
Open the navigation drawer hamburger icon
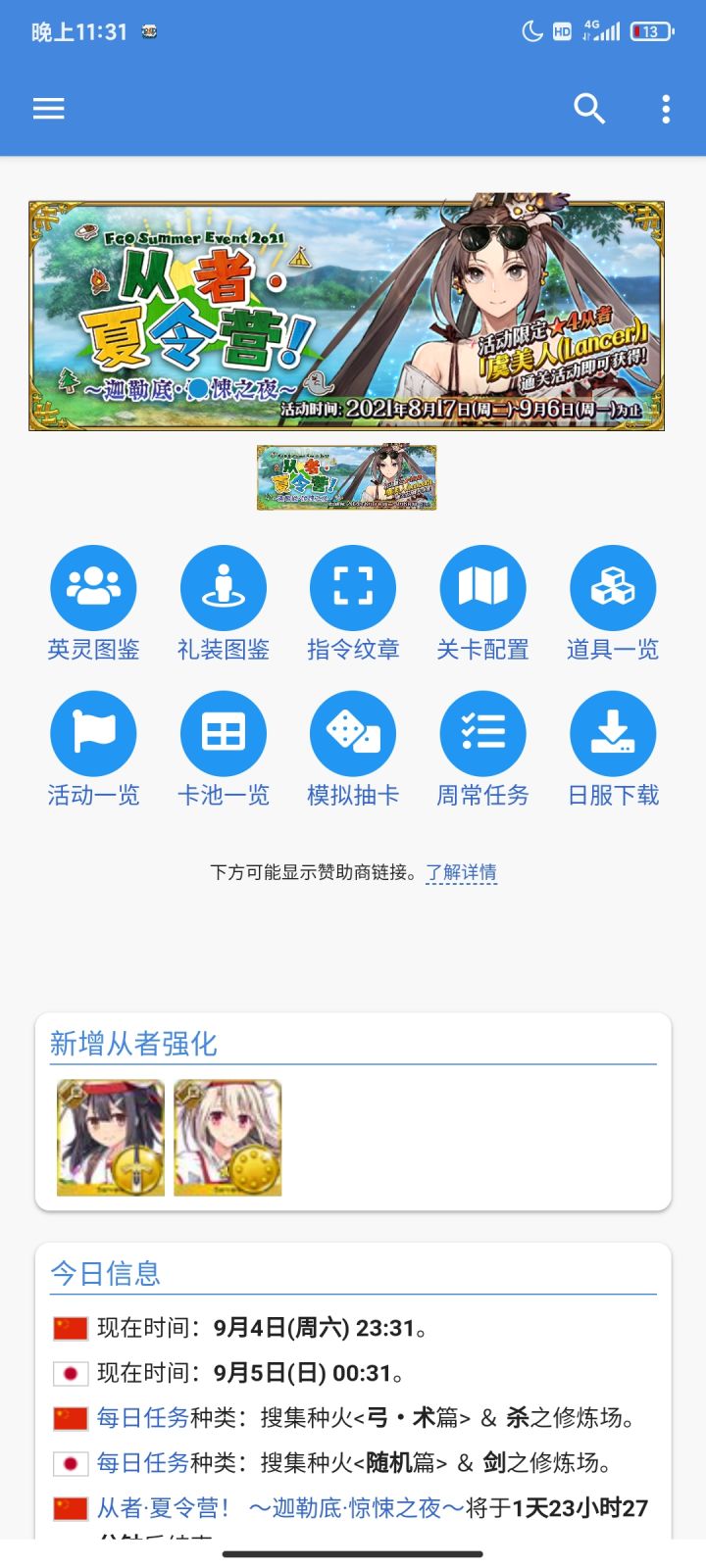tap(48, 108)
